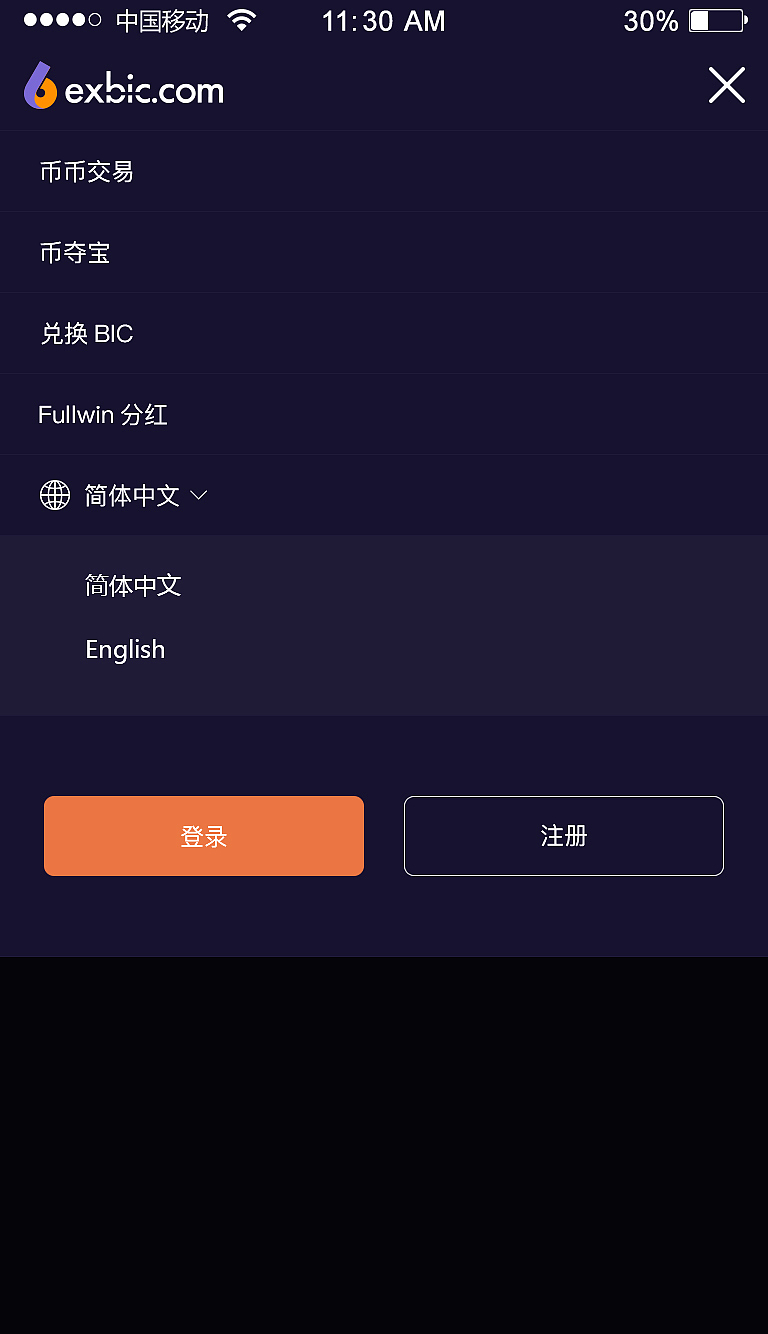The image size is (768, 1334).
Task: Click the 30% battery percentage
Action: coord(651,20)
